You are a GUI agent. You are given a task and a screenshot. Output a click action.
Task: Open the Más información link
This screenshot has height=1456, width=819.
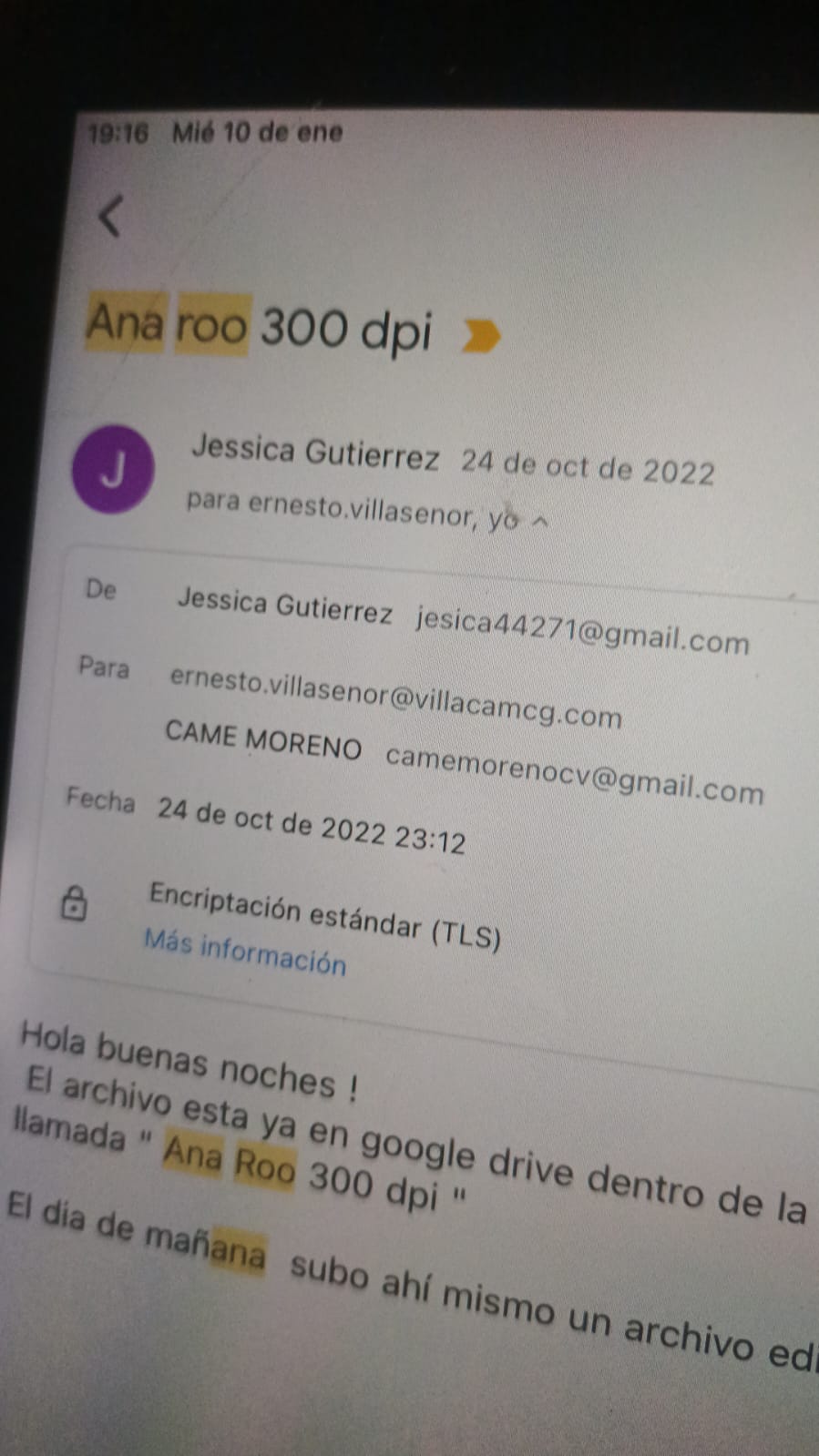(x=245, y=952)
